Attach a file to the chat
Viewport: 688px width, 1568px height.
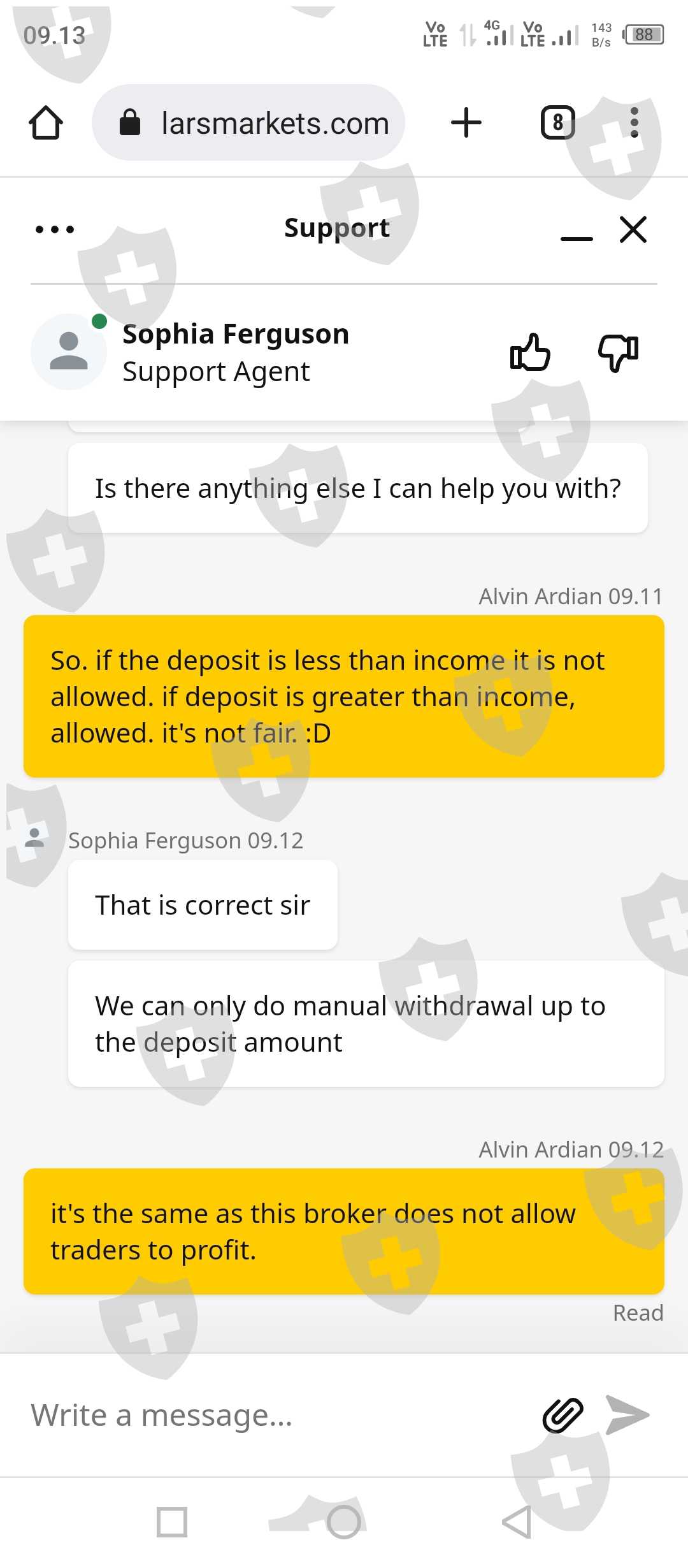563,1416
